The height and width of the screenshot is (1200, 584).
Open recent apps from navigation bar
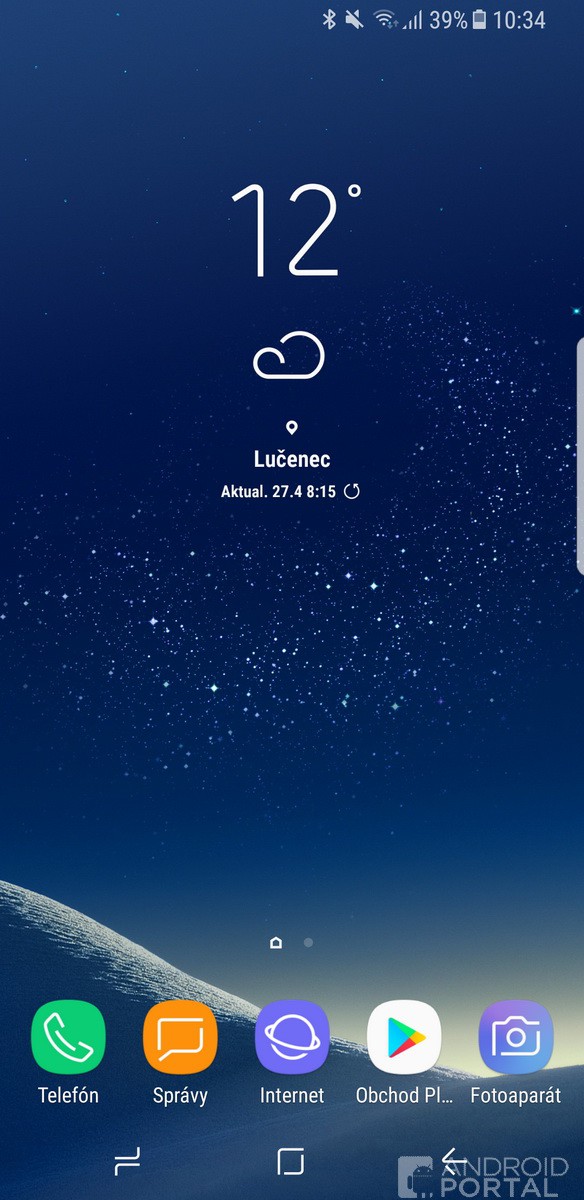tap(128, 1161)
